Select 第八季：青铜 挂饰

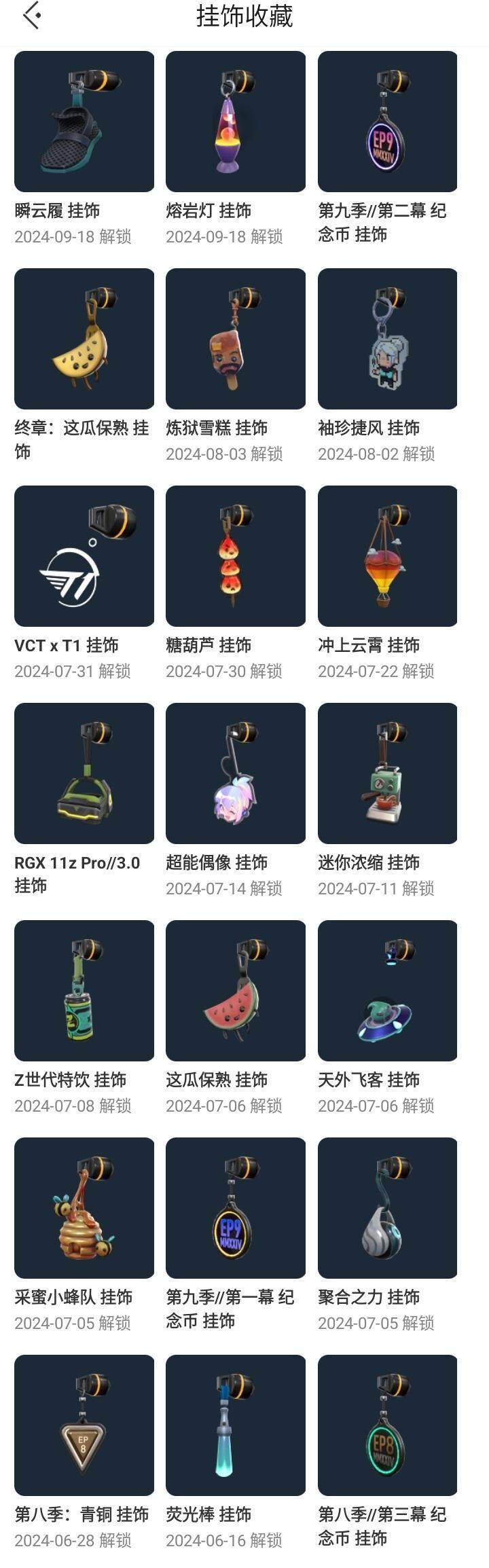coord(84,1425)
